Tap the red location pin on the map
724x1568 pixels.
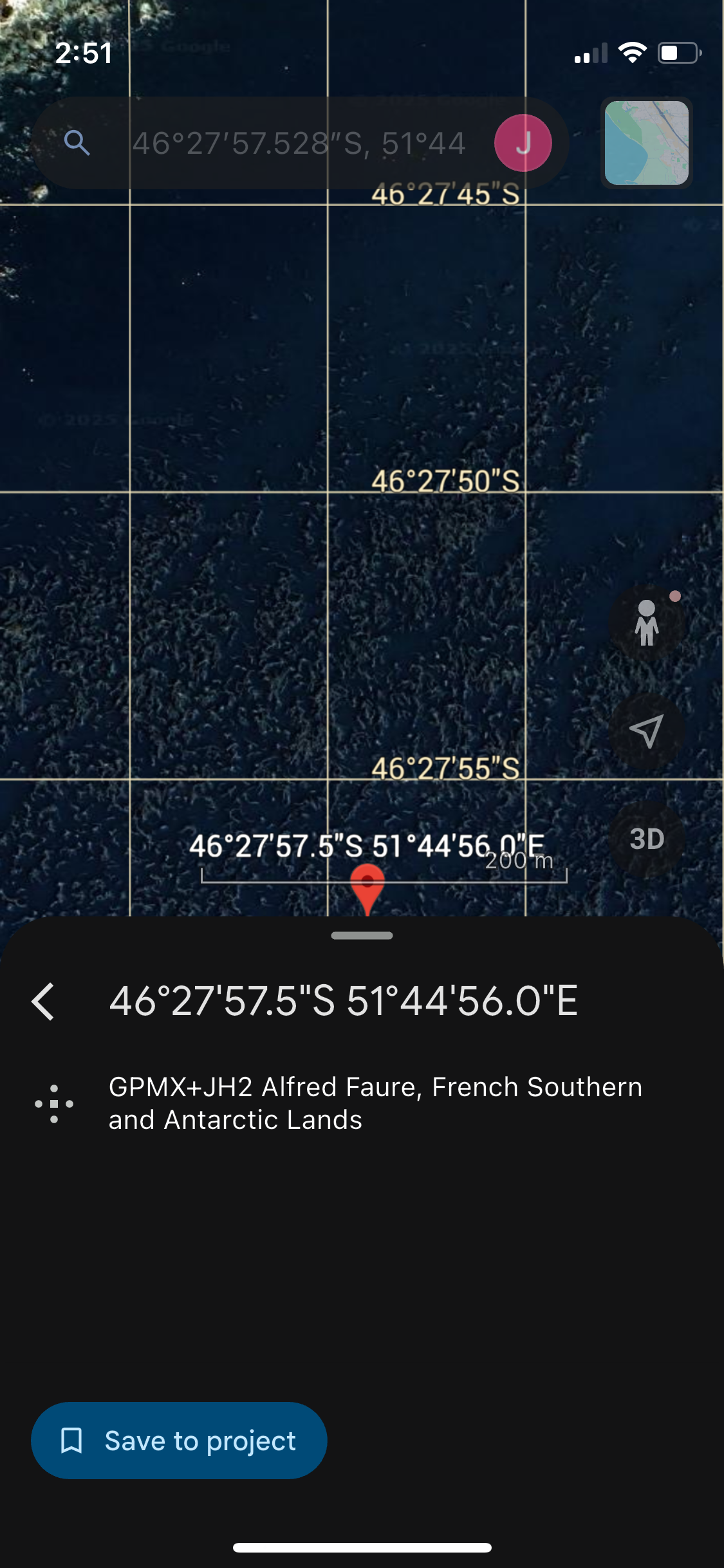tap(367, 885)
